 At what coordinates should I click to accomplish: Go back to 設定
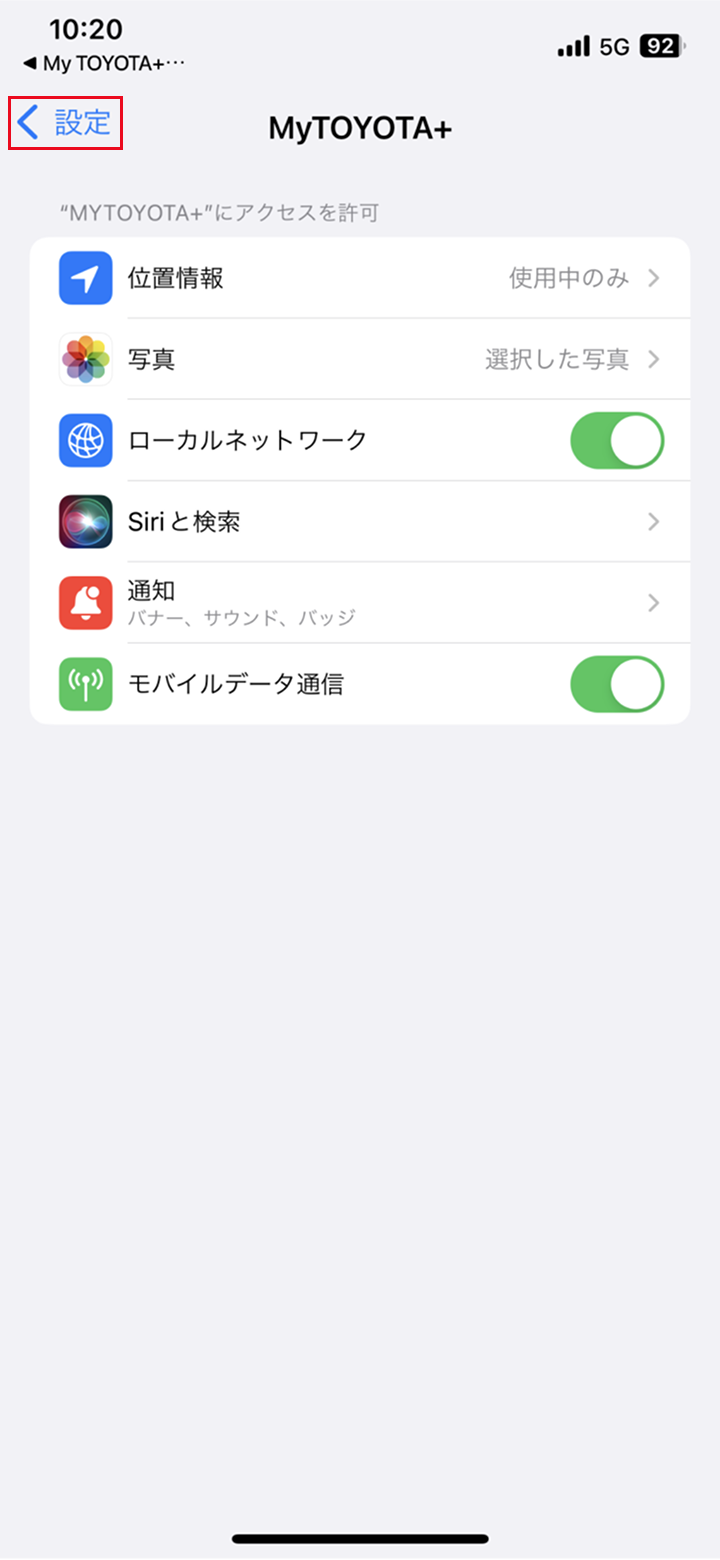[66, 123]
